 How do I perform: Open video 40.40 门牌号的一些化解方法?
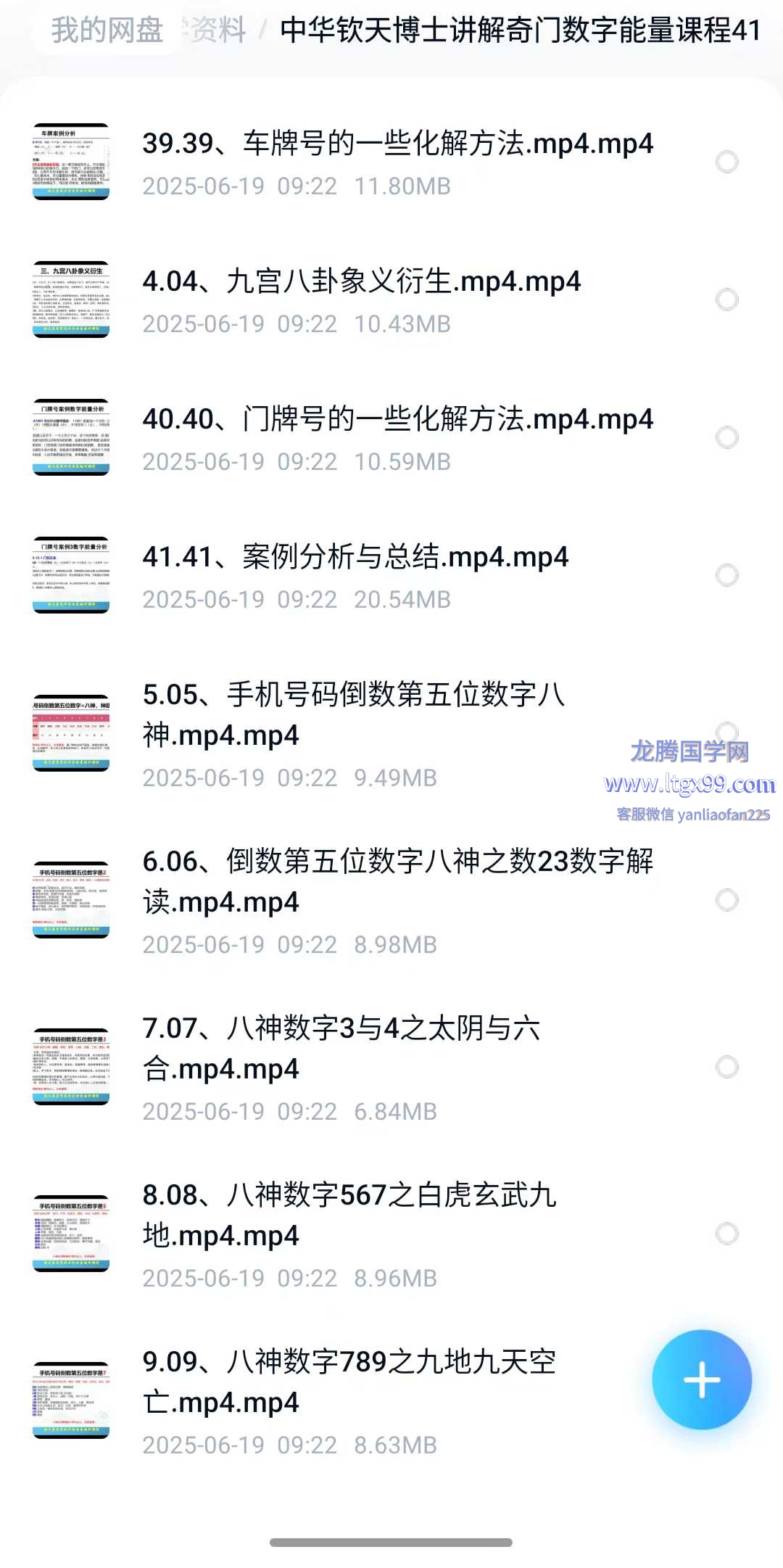click(x=397, y=419)
